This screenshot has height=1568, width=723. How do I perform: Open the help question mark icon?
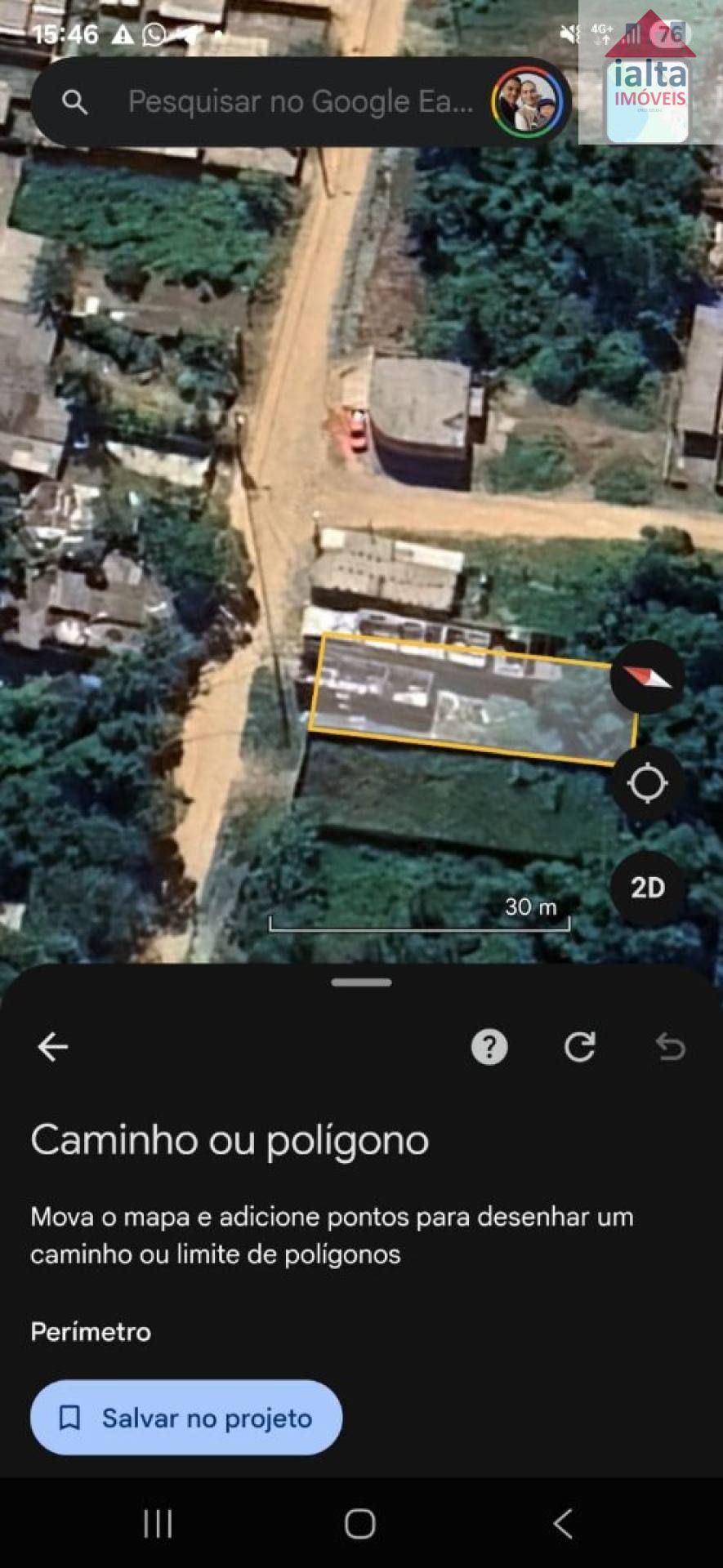[489, 1046]
